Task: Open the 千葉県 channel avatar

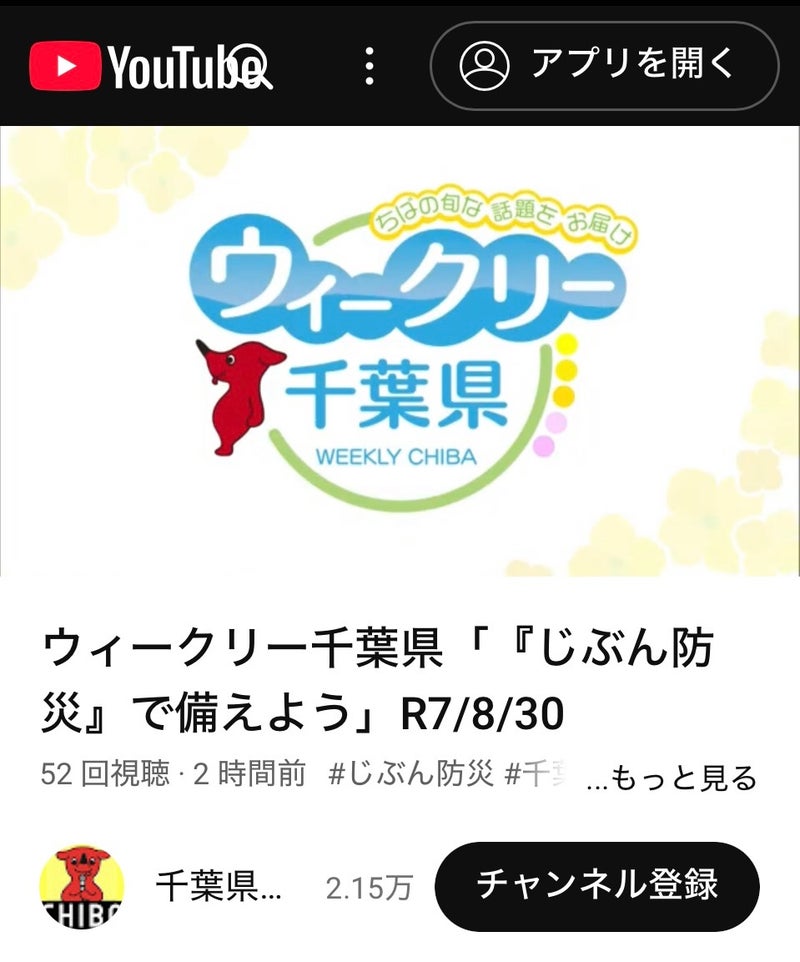Action: 82,886
